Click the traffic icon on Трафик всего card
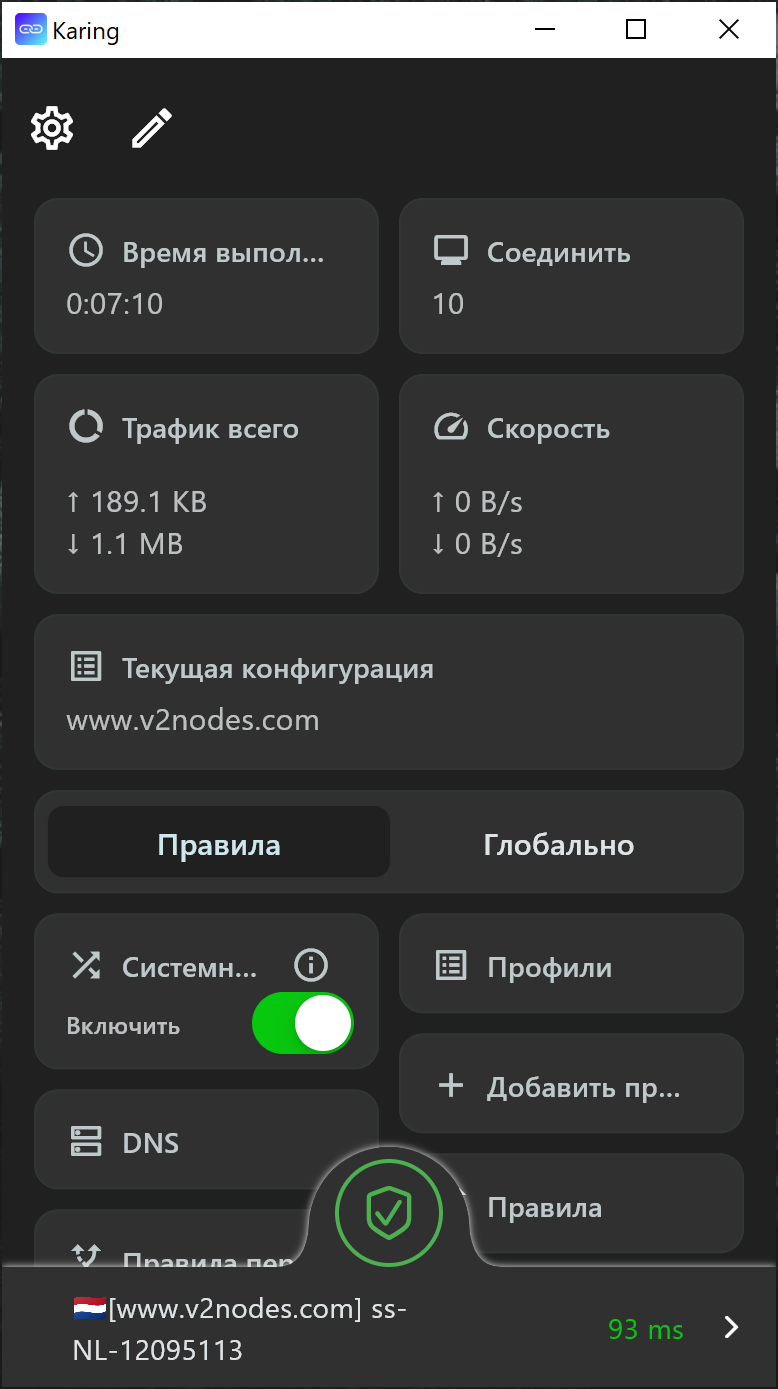Screen dimensions: 778x1389 tap(86, 426)
